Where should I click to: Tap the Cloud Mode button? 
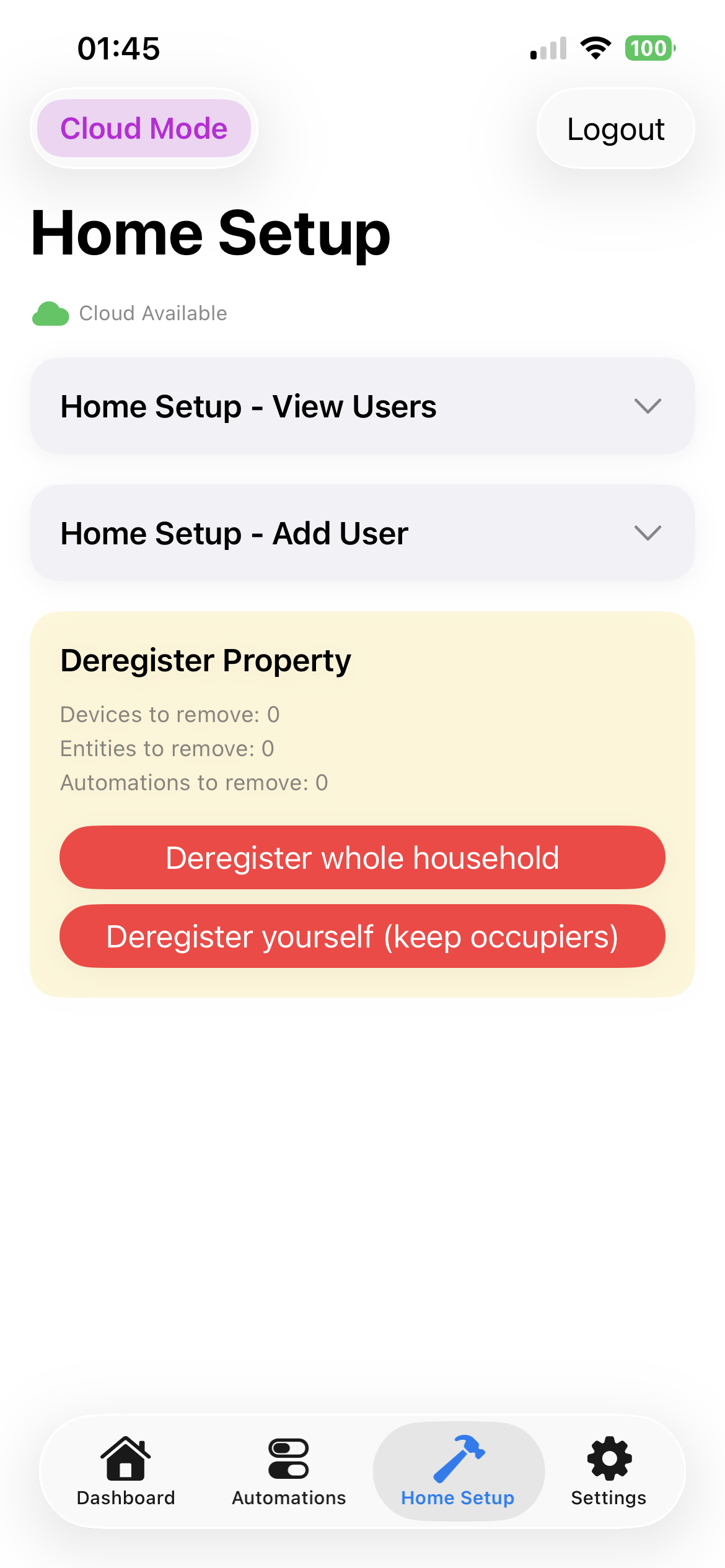point(144,129)
